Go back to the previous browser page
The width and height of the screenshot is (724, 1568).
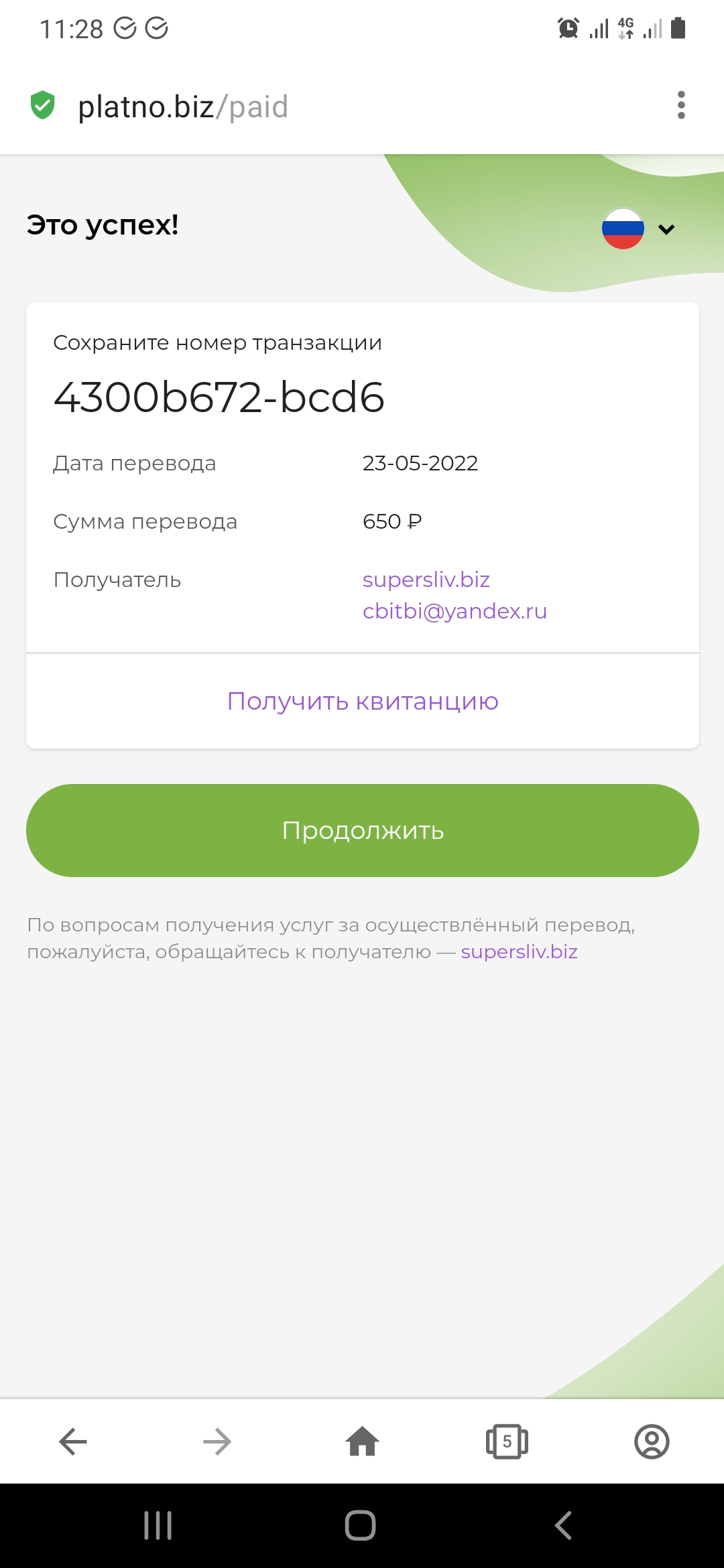point(73,1441)
